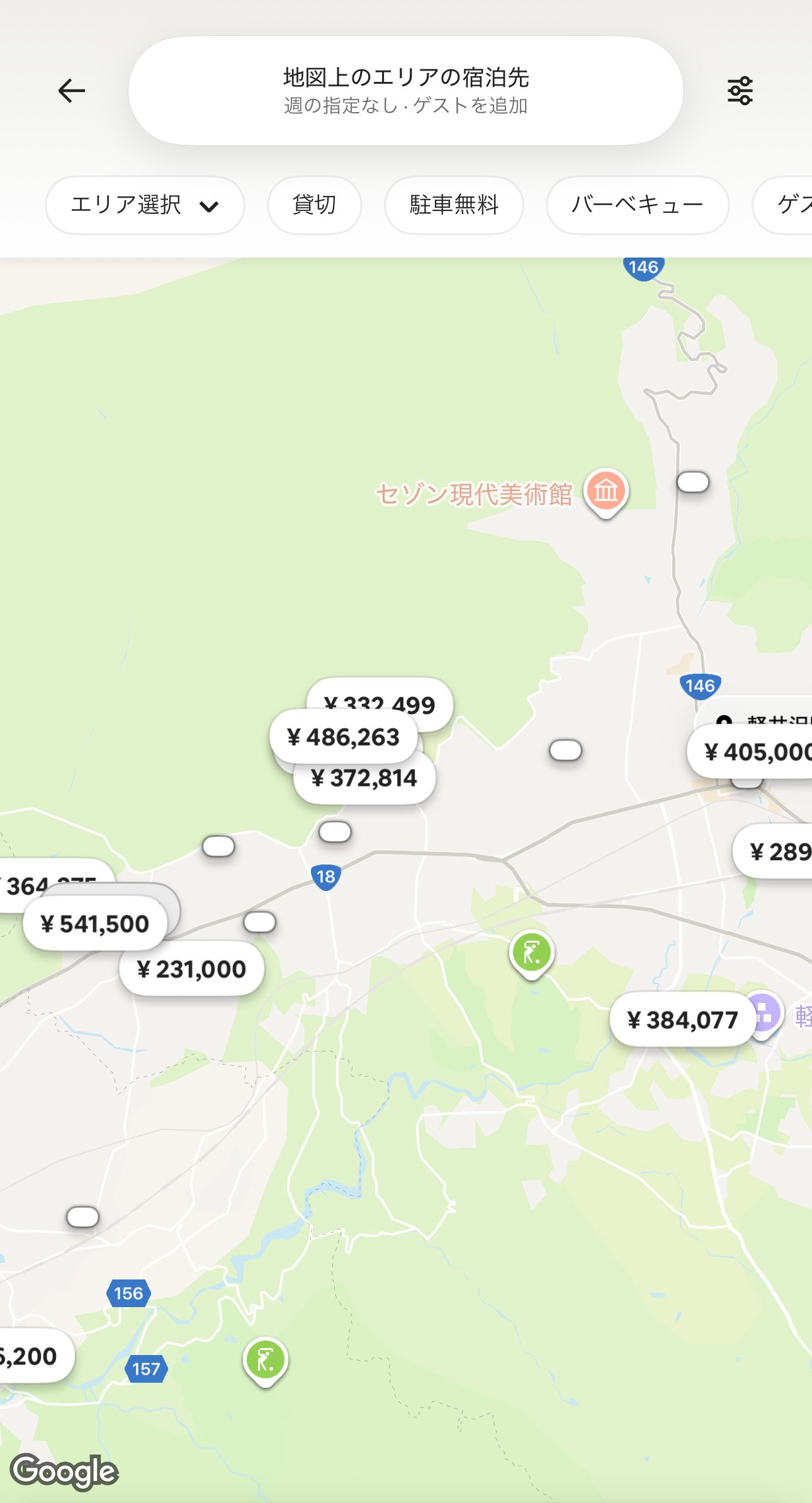812x1503 pixels.
Task: Expand the エリア選択 dropdown
Action: pyautogui.click(x=145, y=205)
